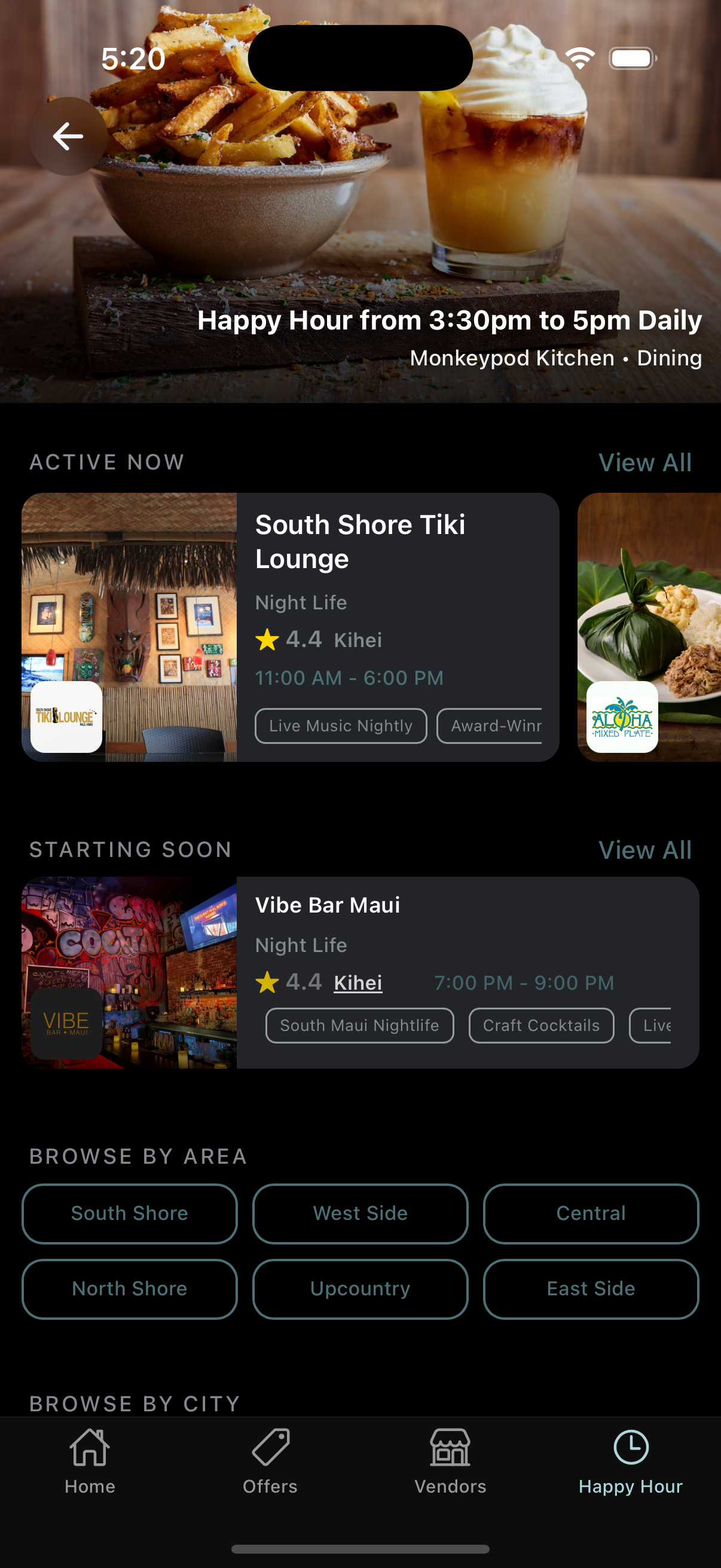This screenshot has height=1568, width=721.
Task: Open the Aloha Mixed Plate card
Action: [x=649, y=627]
